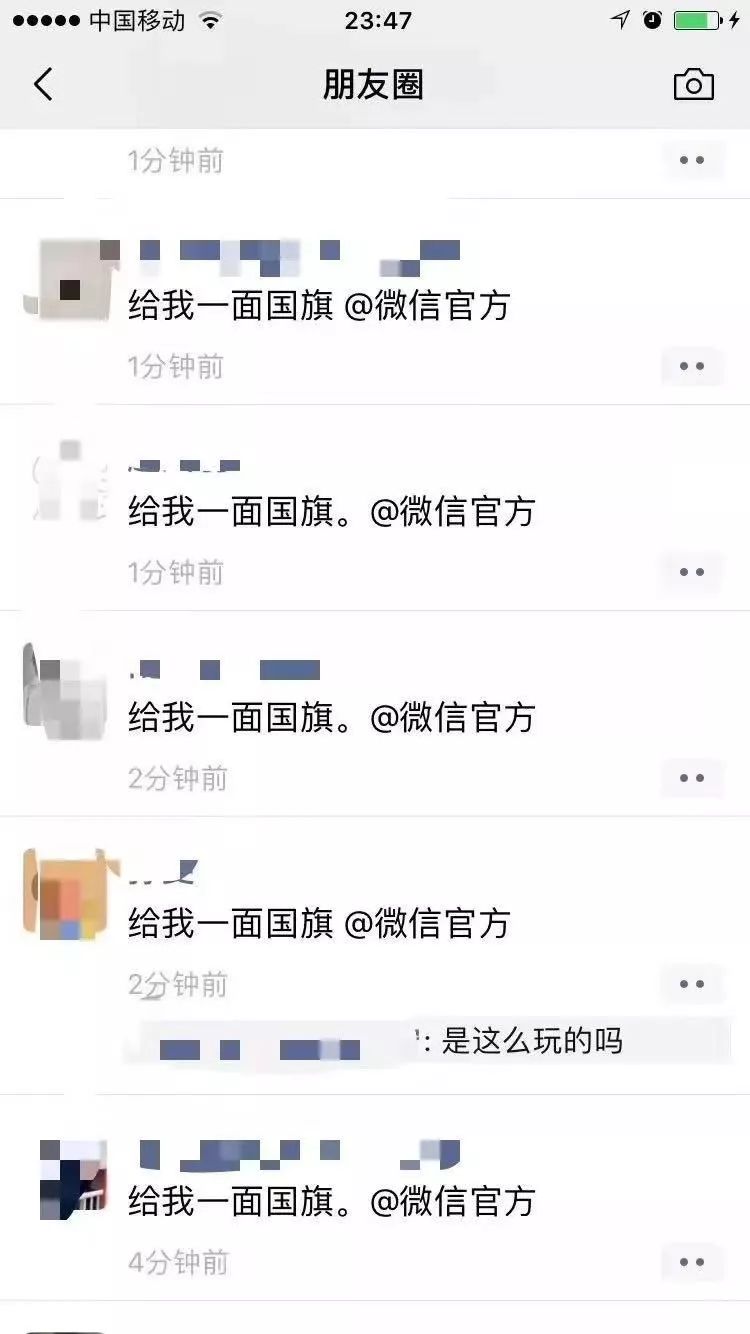Go back from the 朋友圈 screen

(43, 85)
